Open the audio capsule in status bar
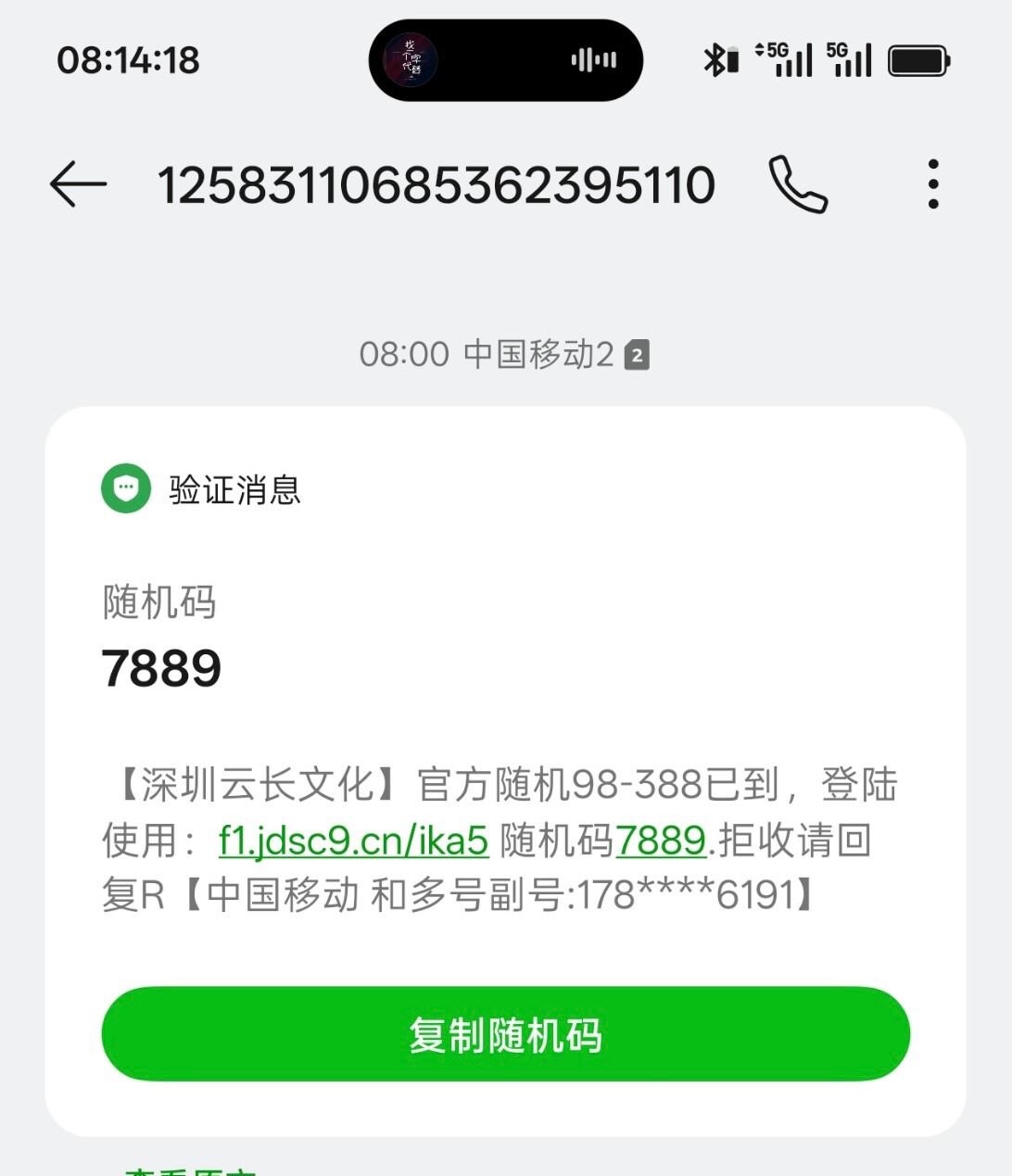Viewport: 1012px width, 1176px height. 506,60
